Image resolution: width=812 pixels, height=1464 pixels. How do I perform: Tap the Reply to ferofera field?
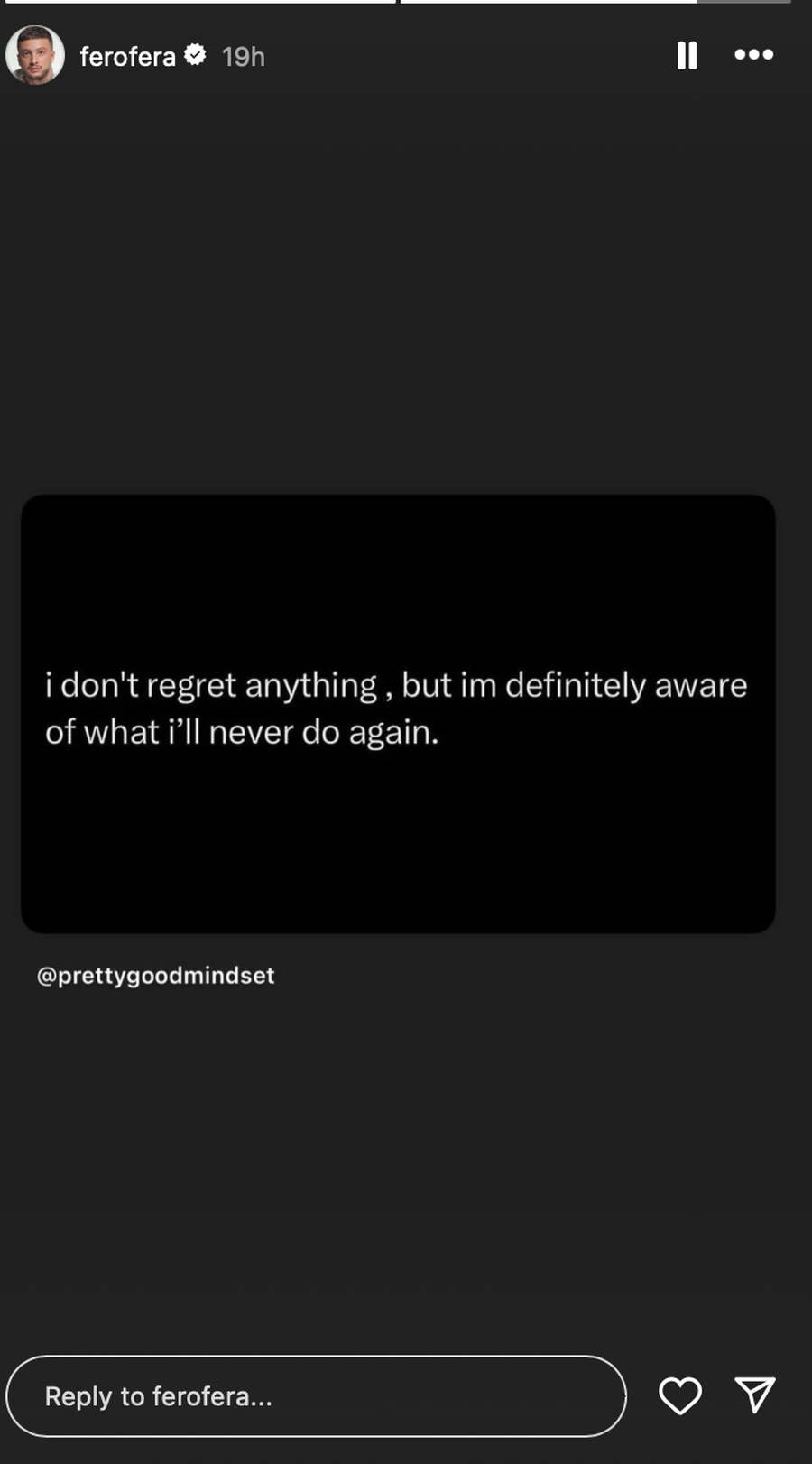(316, 1396)
